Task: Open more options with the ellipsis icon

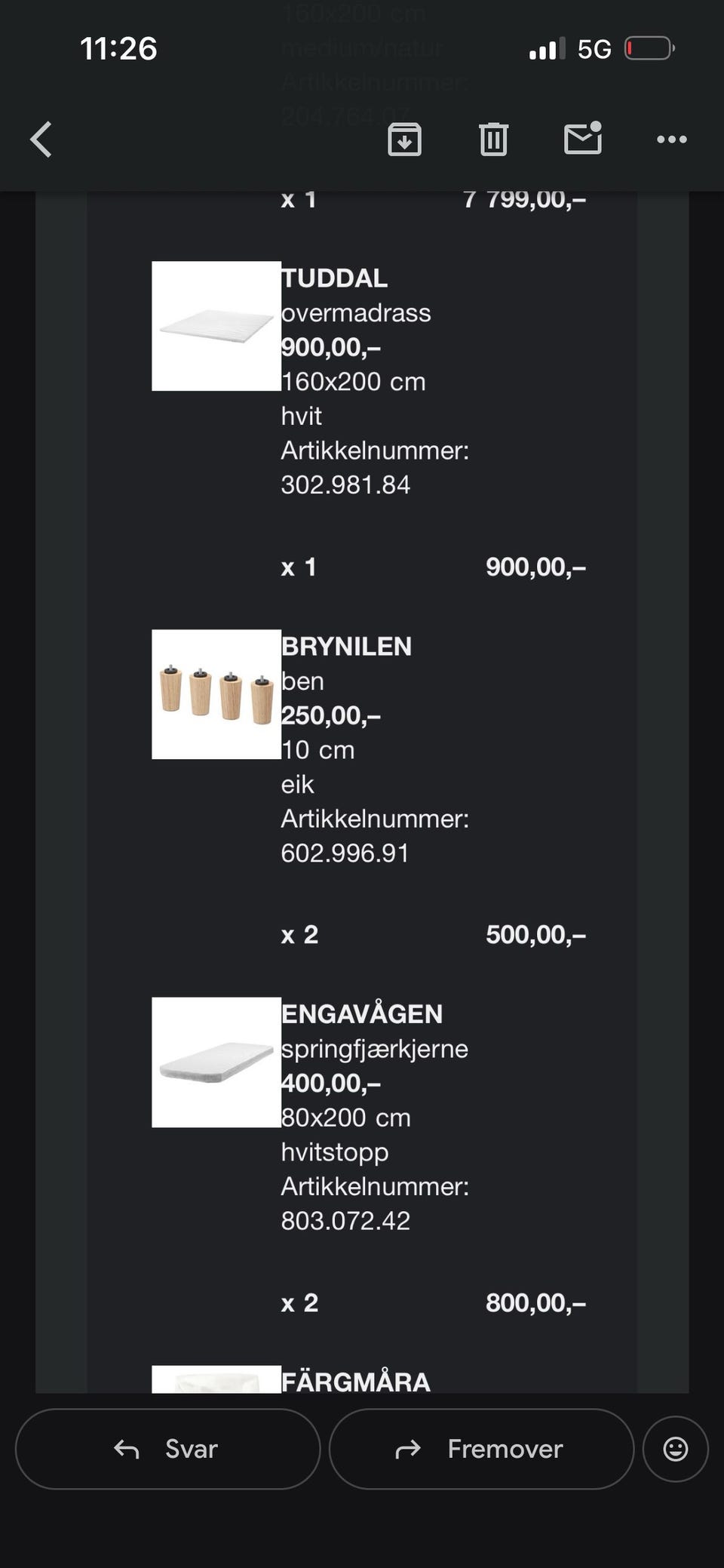Action: pos(670,140)
